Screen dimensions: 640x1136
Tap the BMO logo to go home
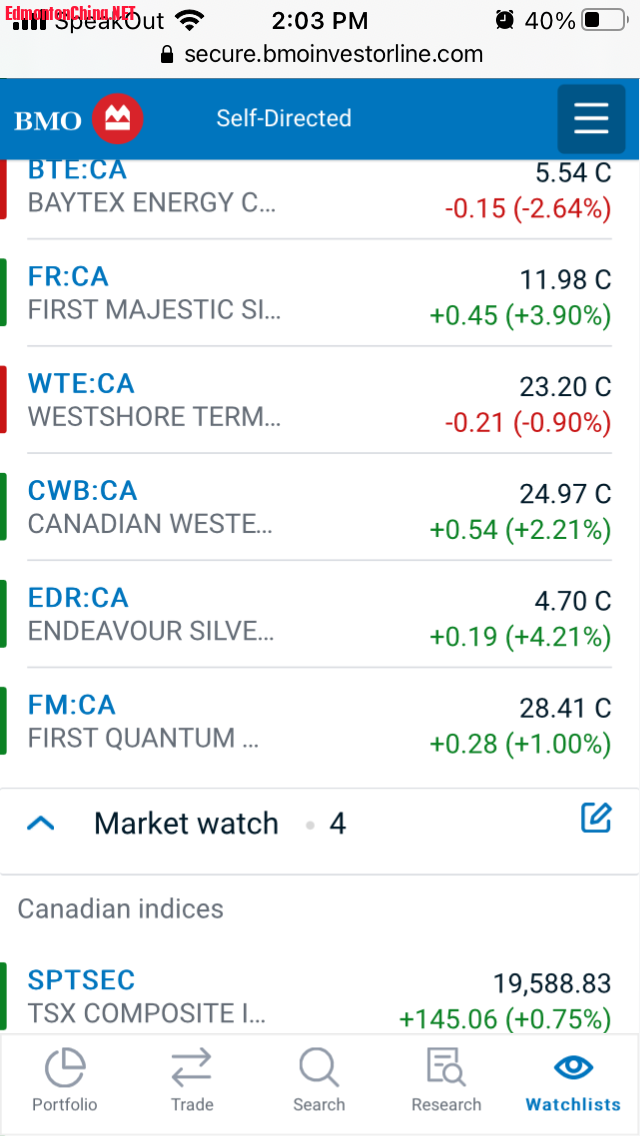(x=79, y=120)
